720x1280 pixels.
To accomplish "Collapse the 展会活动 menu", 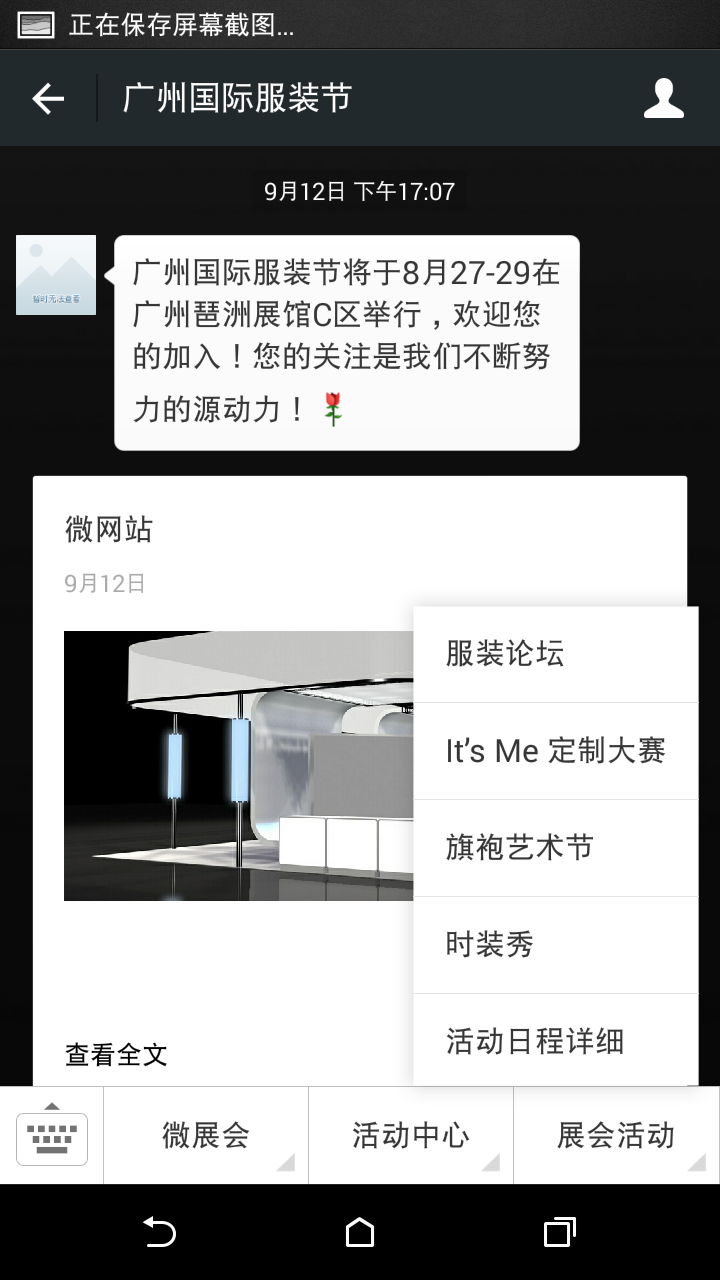I will 616,1136.
